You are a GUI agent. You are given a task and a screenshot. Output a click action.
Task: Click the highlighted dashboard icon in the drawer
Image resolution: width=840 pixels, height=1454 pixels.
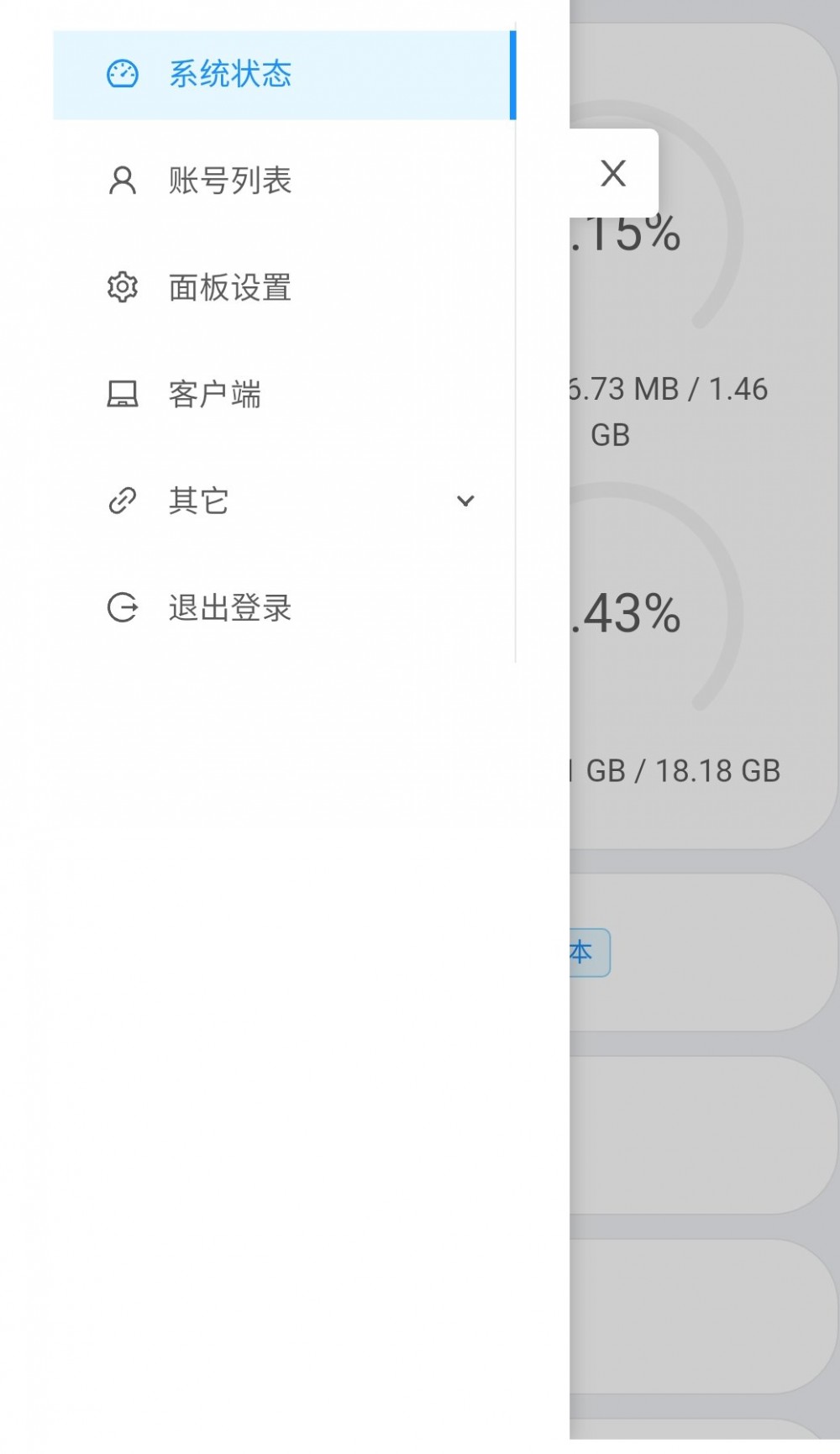point(124,74)
